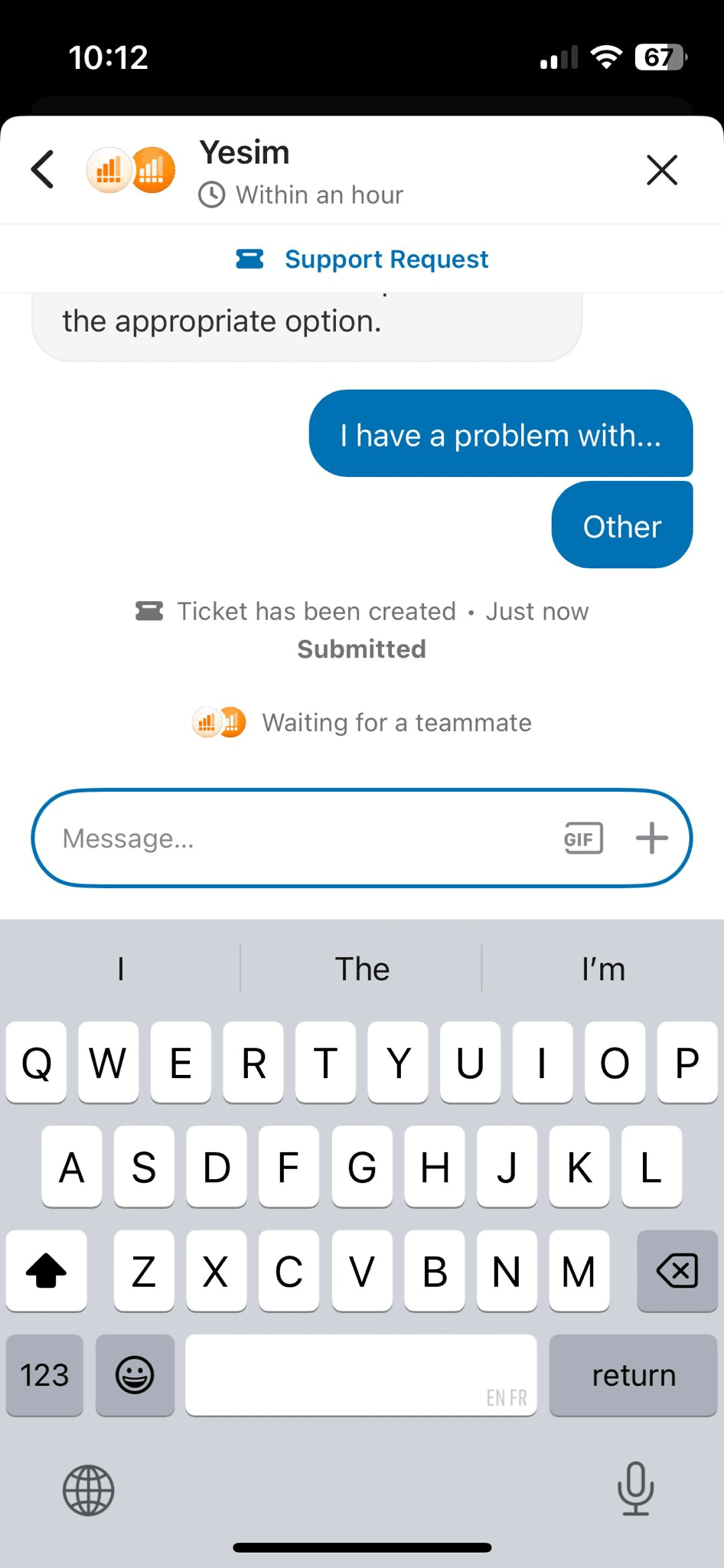The image size is (724, 1568).
Task: Insert the suggested word "The"
Action: 362,969
